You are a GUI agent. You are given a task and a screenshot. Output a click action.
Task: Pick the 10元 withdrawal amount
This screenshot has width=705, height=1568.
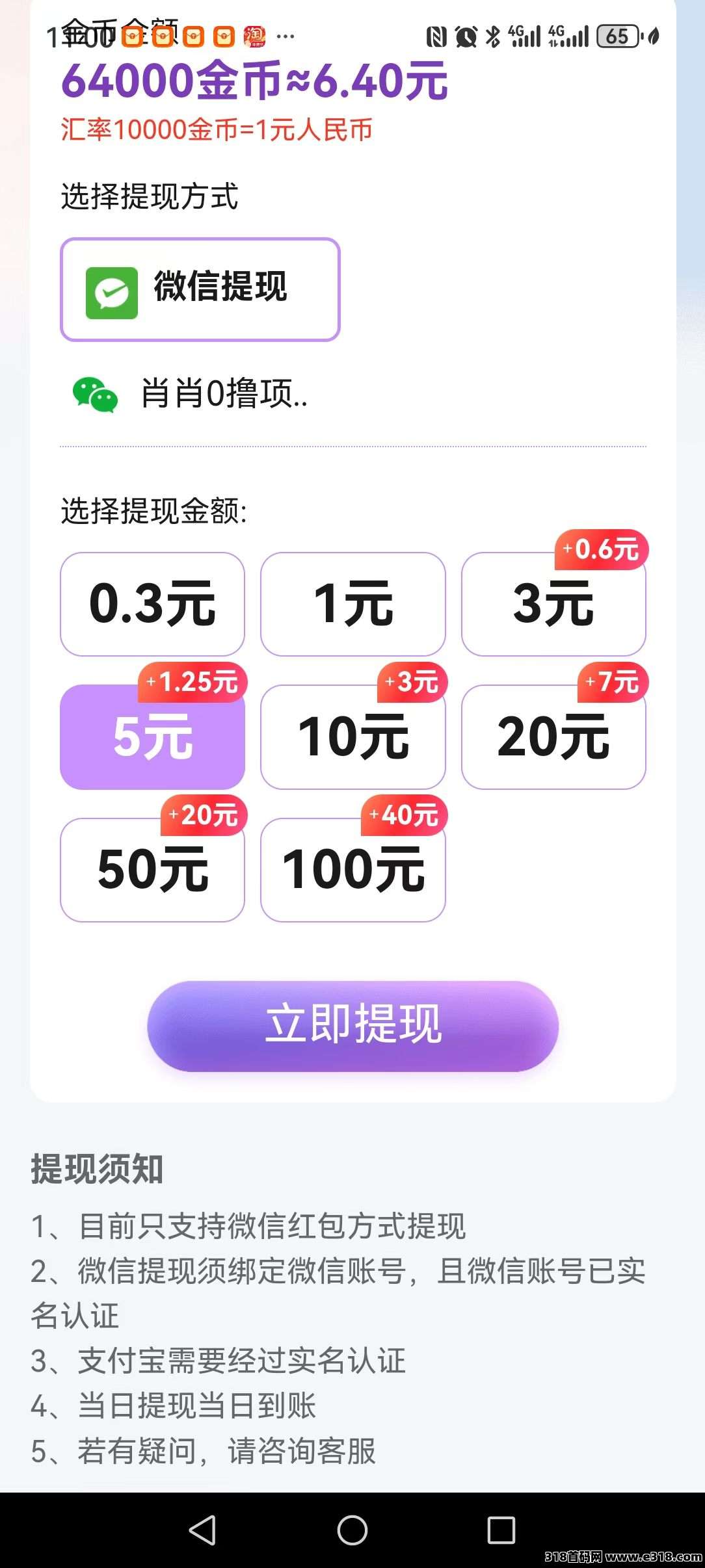pos(352,737)
